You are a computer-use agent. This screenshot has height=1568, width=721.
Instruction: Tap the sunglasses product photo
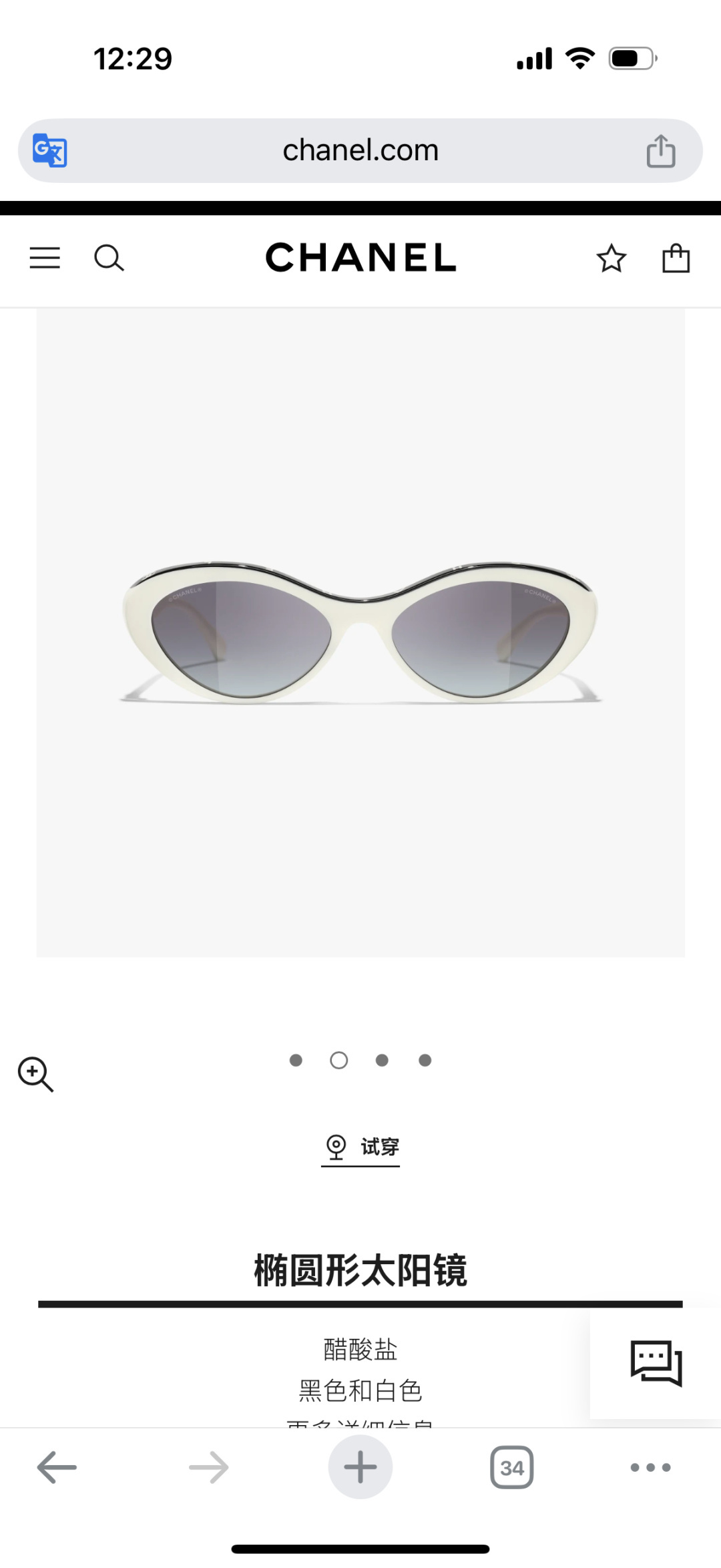click(360, 631)
